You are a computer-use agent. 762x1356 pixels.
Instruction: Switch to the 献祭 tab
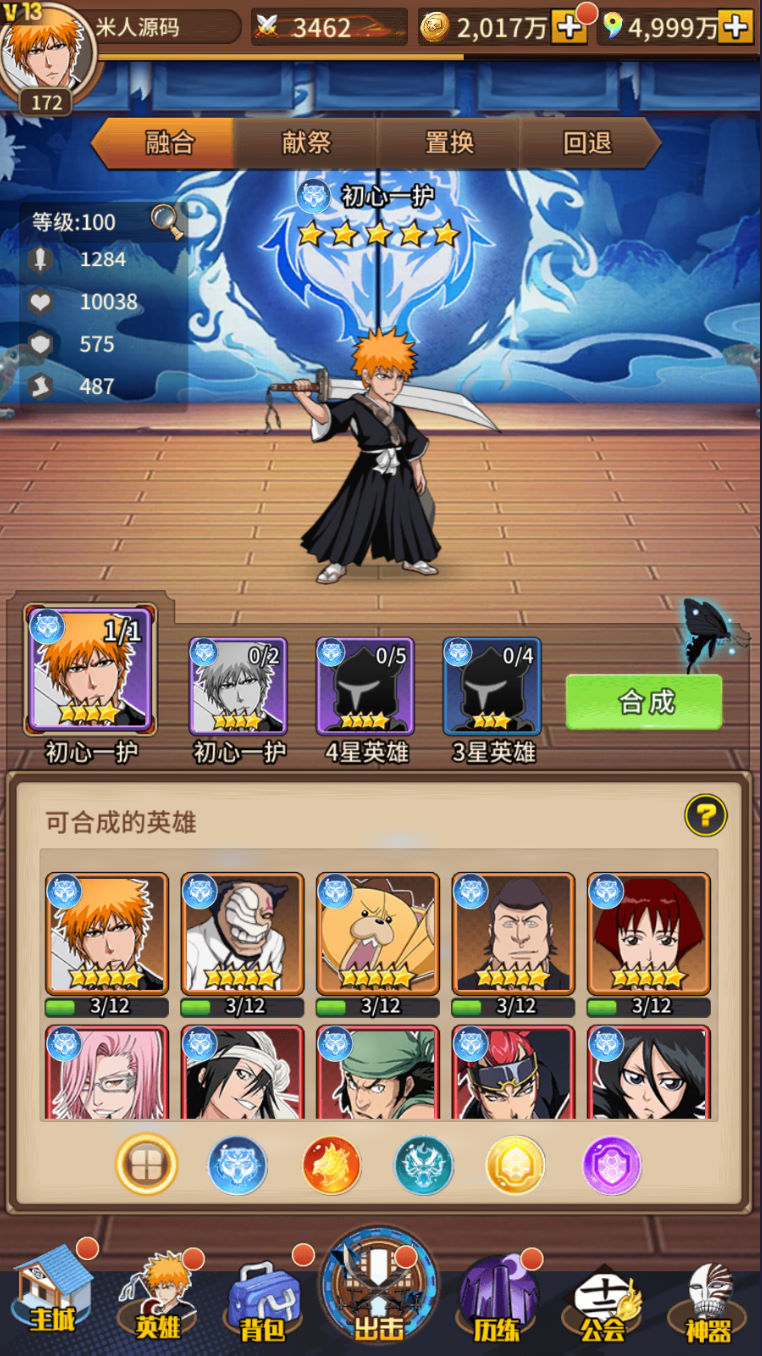point(306,143)
